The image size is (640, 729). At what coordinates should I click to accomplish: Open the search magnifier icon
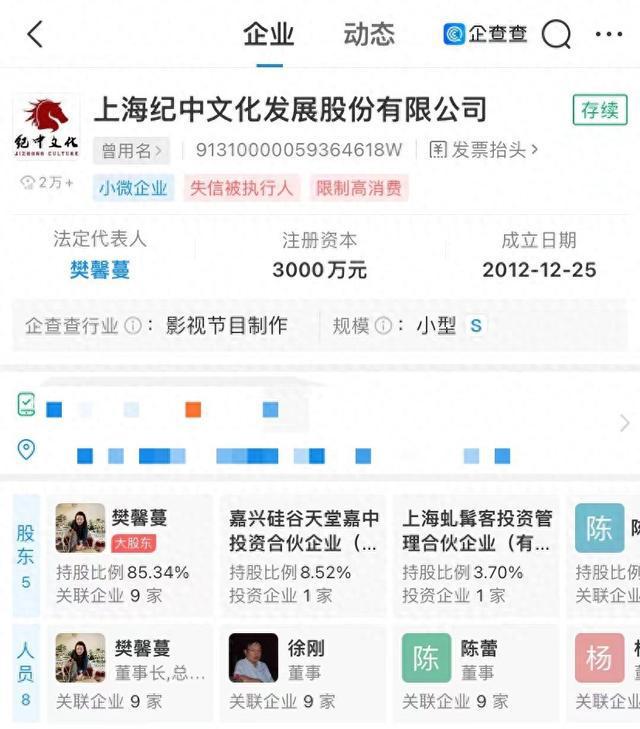[556, 34]
